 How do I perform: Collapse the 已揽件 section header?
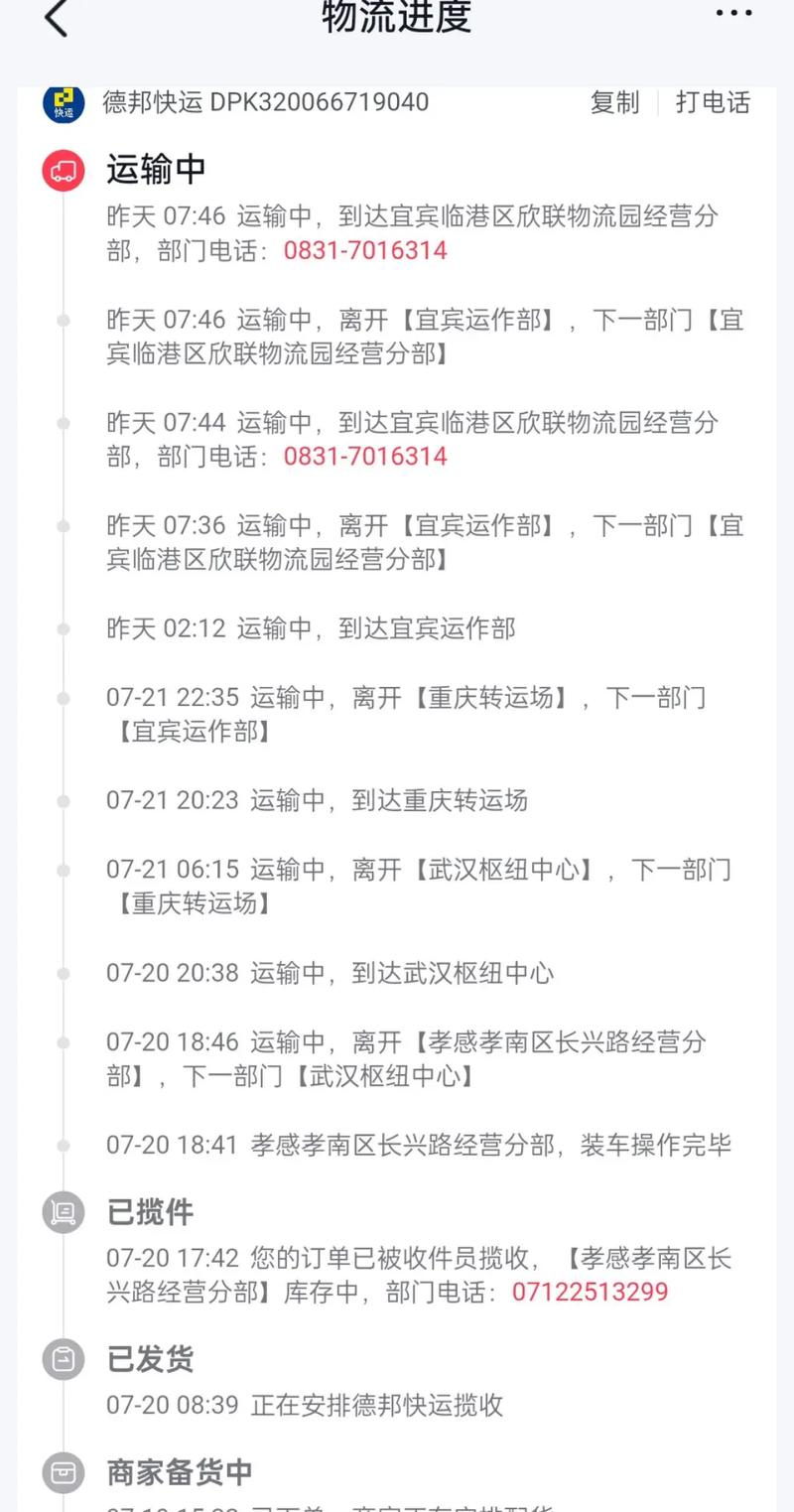[x=151, y=1212]
